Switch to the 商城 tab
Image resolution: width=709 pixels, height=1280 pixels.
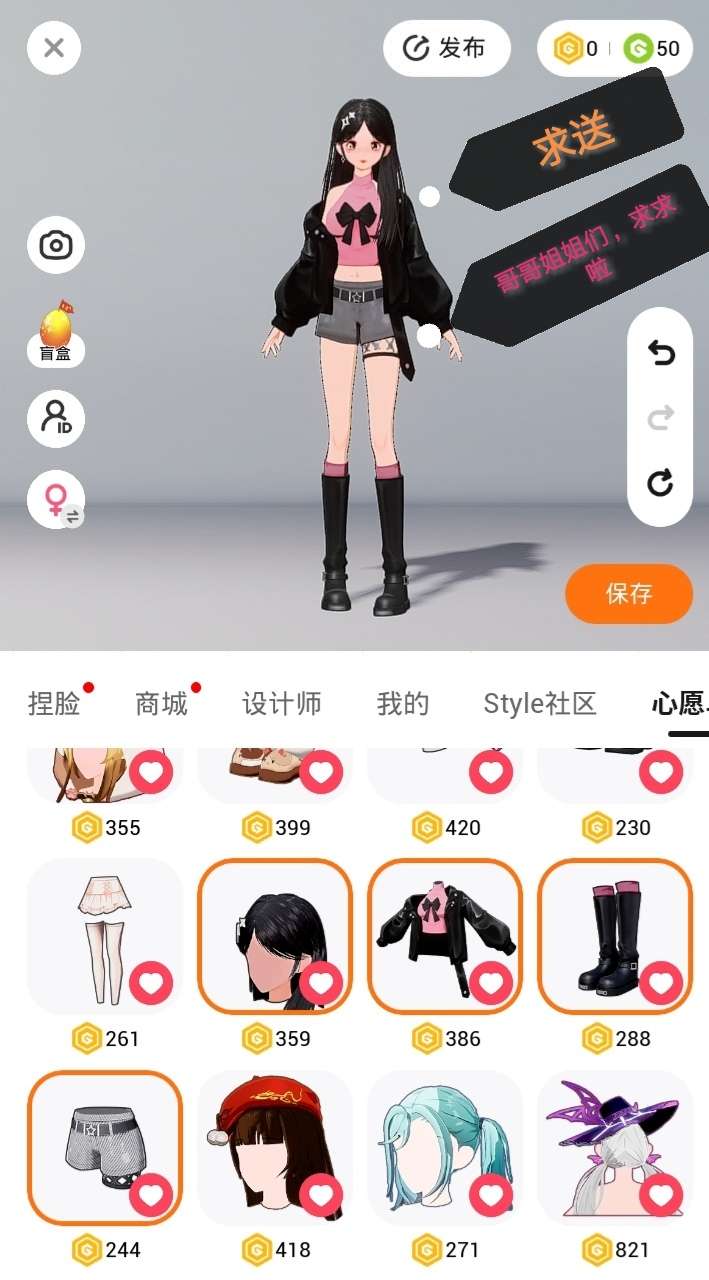[x=161, y=704]
